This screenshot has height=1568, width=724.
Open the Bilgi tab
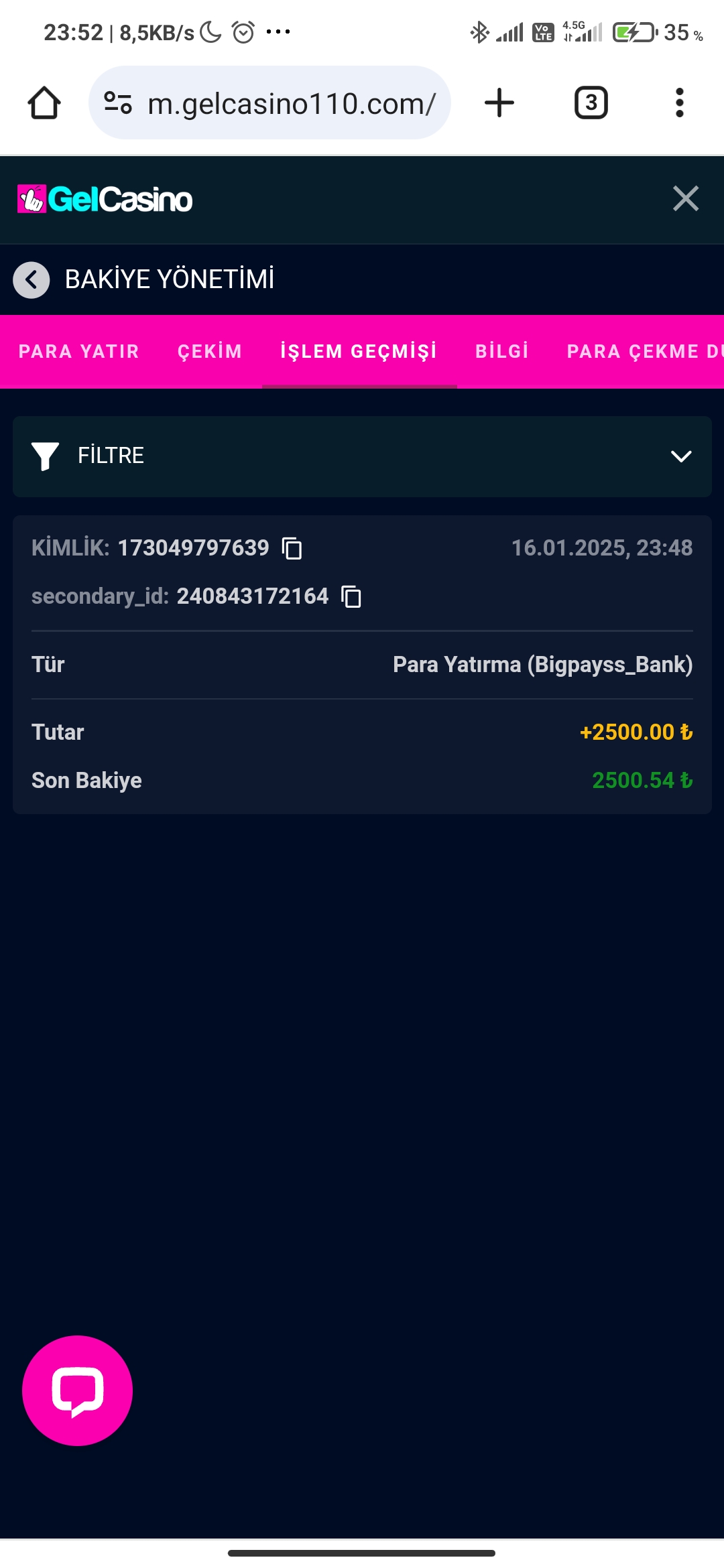click(x=502, y=351)
